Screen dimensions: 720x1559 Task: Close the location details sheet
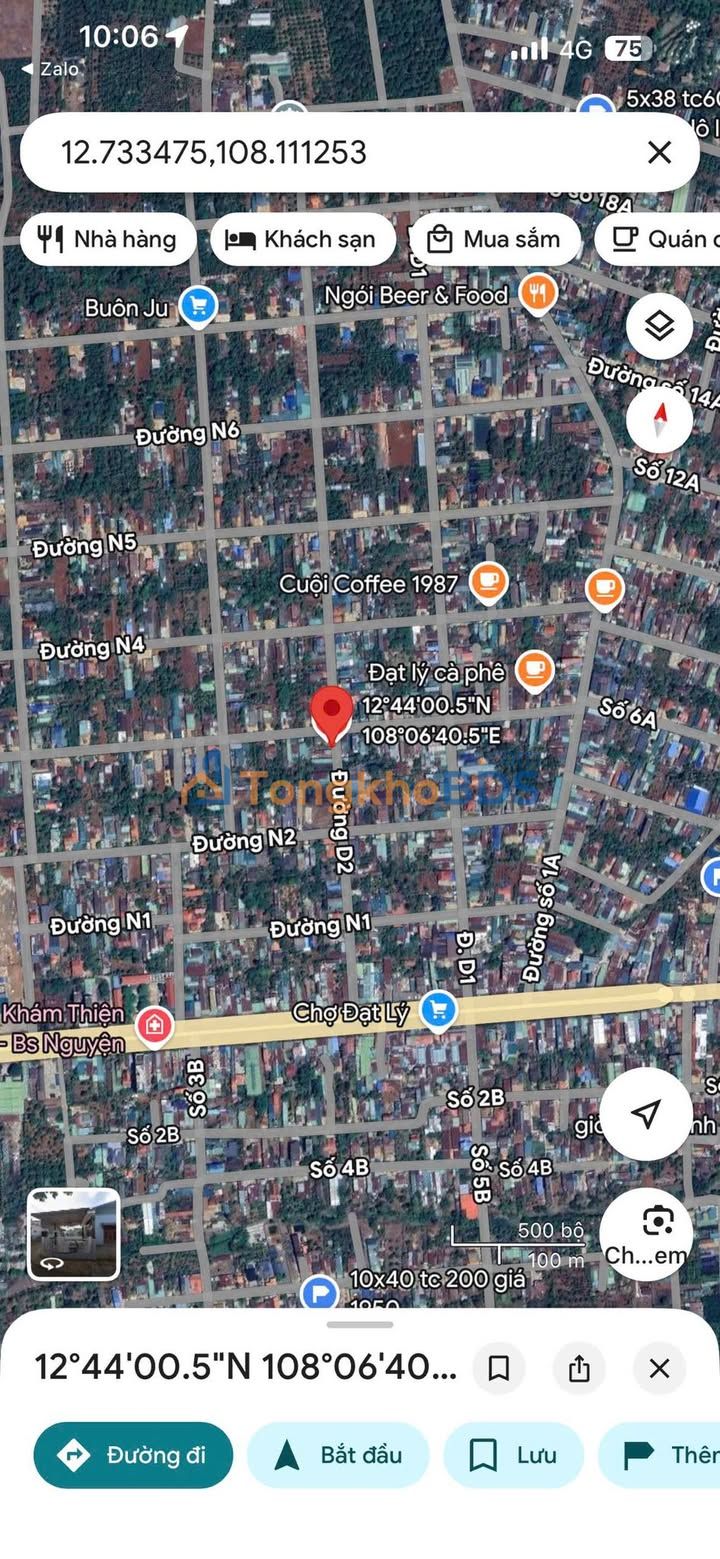click(659, 1368)
